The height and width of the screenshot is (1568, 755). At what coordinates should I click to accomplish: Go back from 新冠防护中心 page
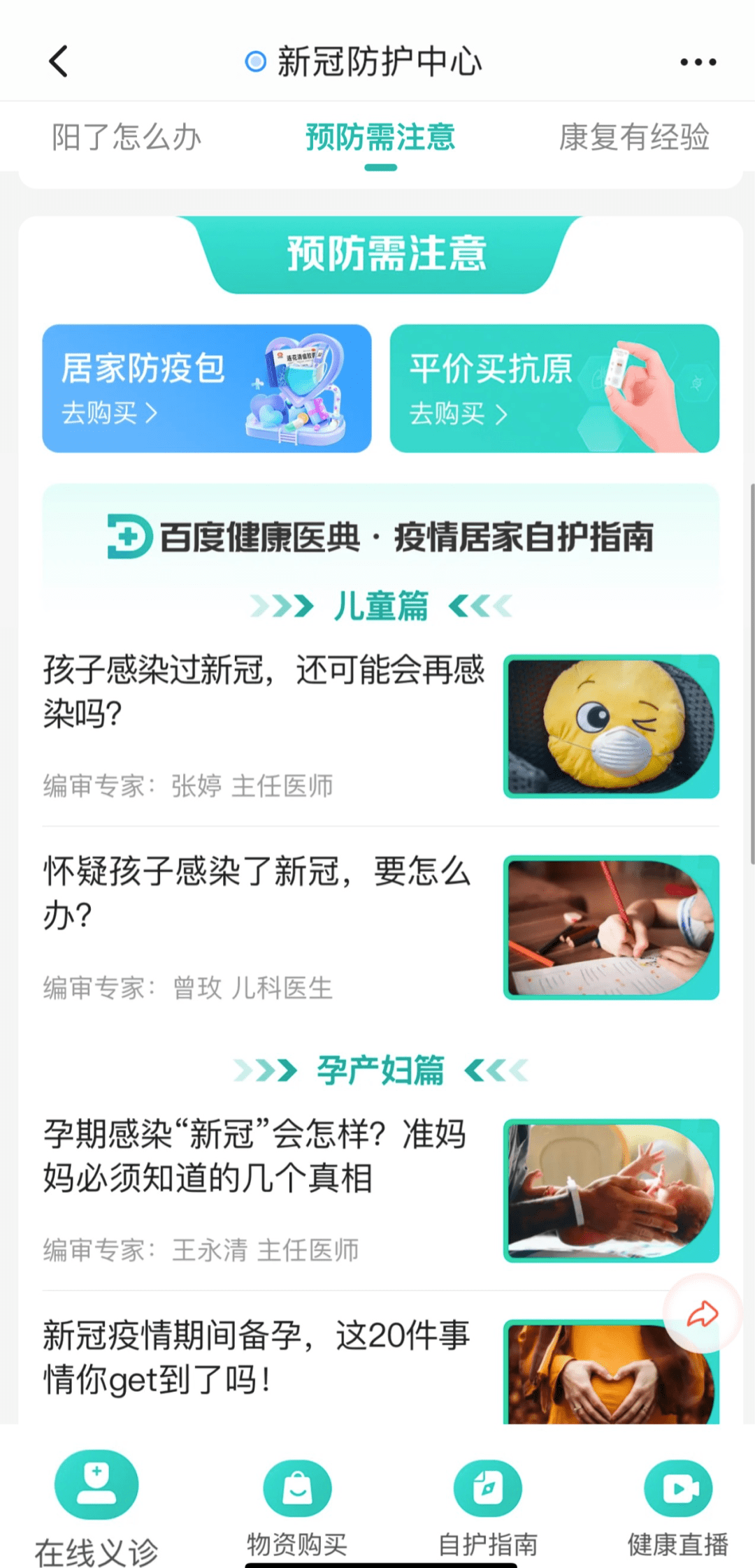[x=59, y=61]
